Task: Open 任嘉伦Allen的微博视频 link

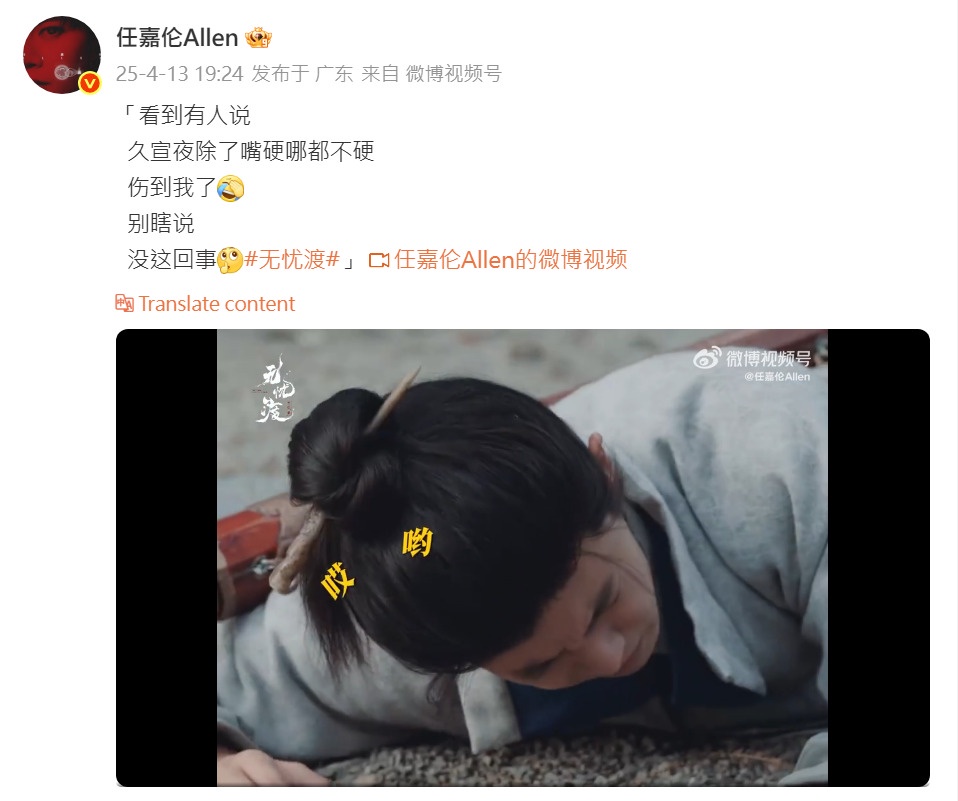Action: coord(510,260)
